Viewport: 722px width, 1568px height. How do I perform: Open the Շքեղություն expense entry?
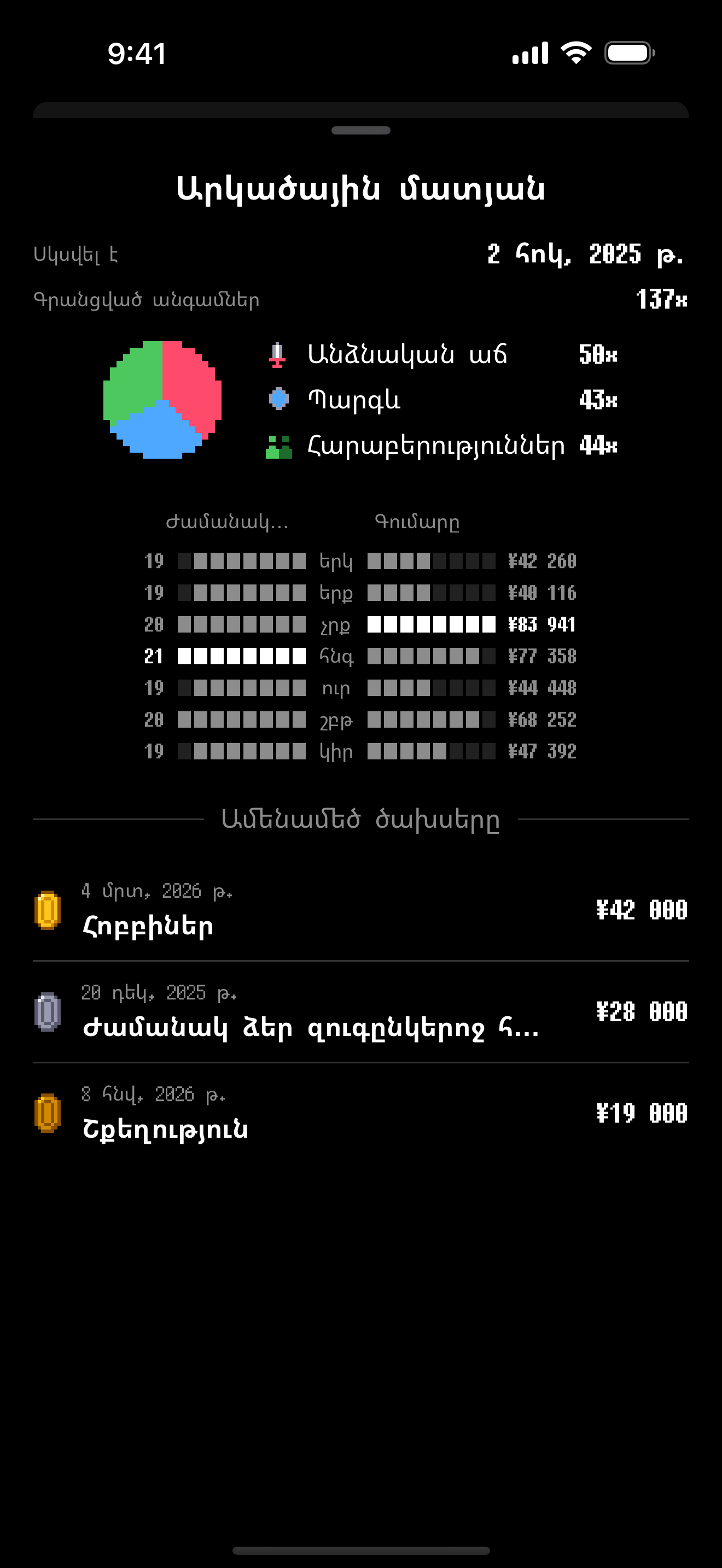click(361, 1113)
